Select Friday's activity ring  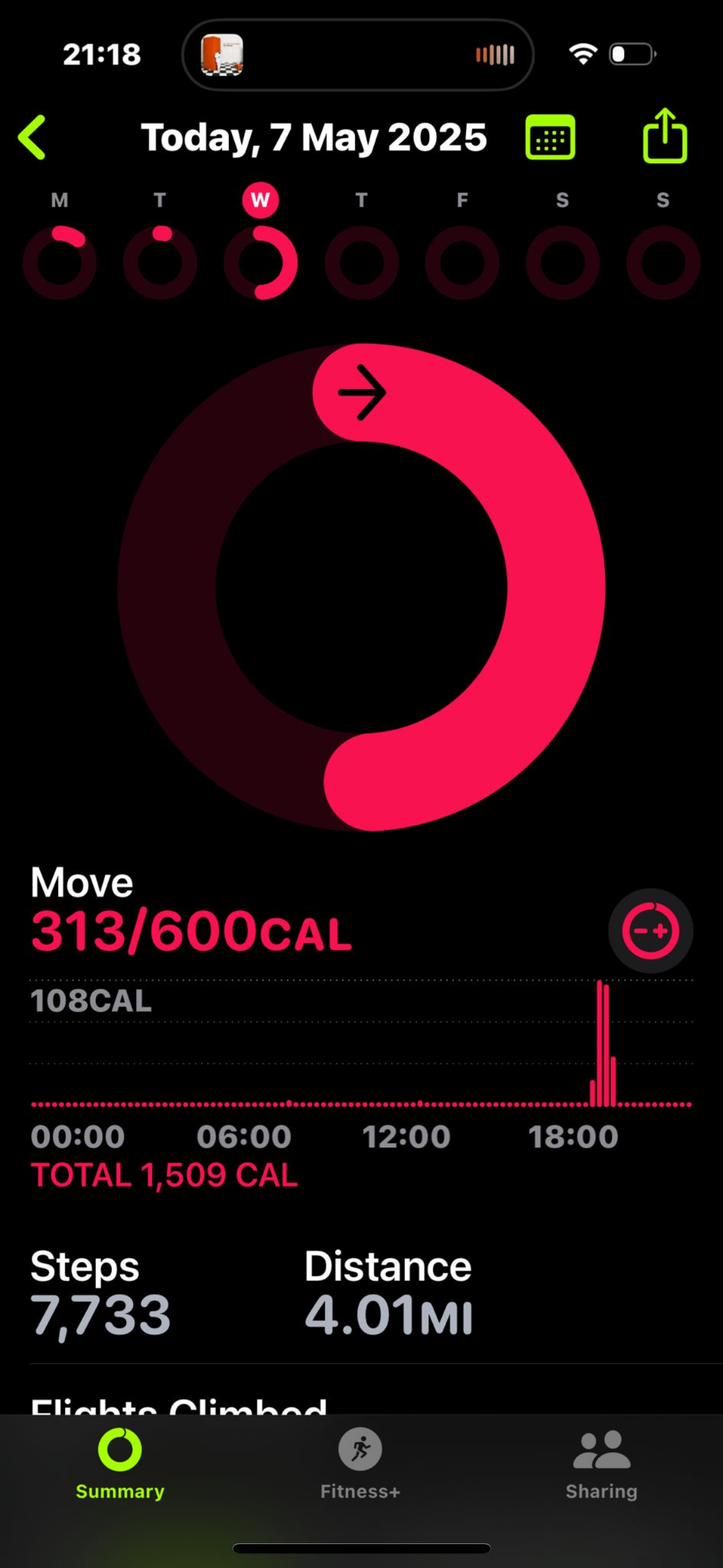(x=462, y=263)
